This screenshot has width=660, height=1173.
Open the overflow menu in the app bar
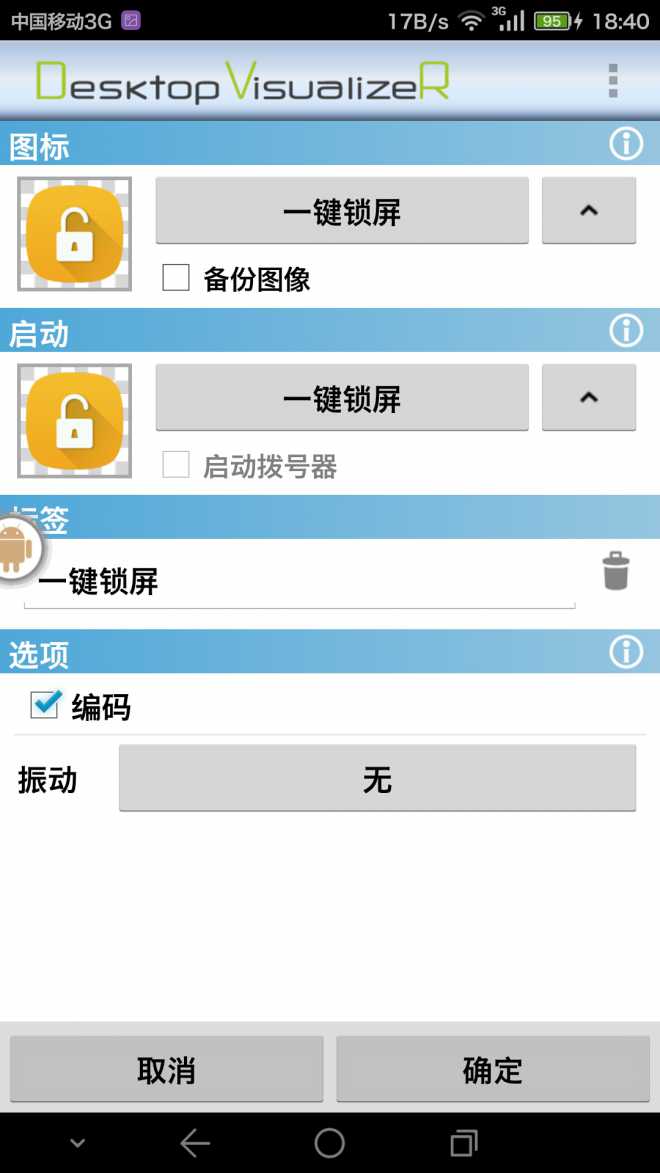tap(613, 81)
